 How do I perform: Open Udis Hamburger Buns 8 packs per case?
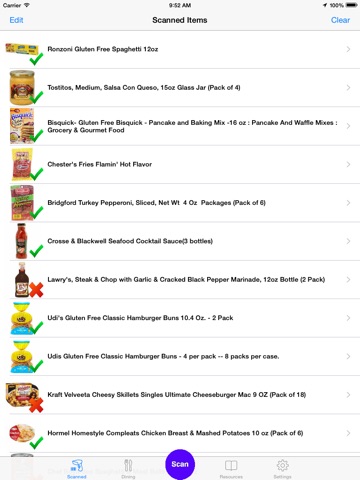(180, 356)
